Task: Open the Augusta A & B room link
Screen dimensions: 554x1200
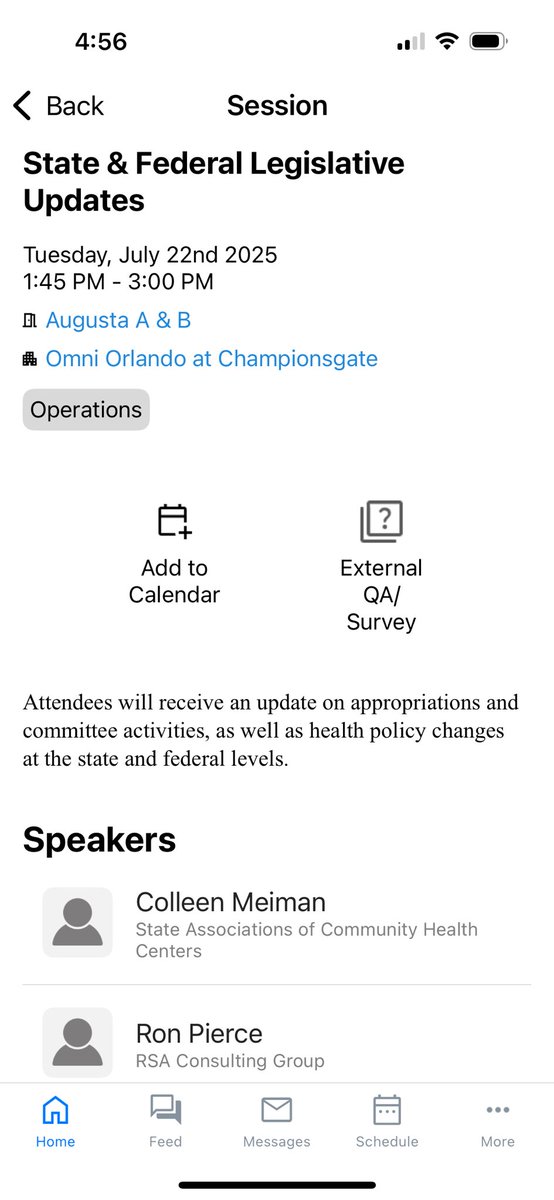Action: point(118,320)
